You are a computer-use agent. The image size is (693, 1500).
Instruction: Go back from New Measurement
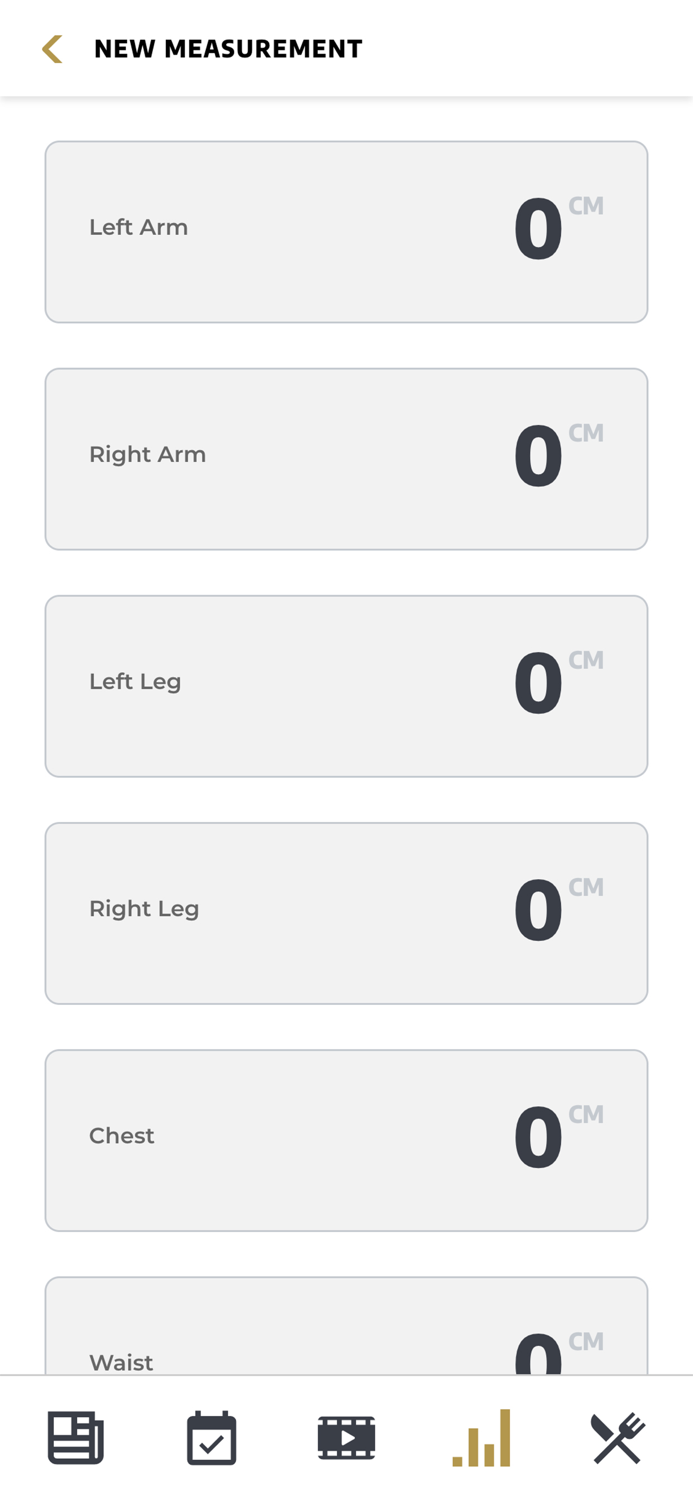pyautogui.click(x=52, y=49)
